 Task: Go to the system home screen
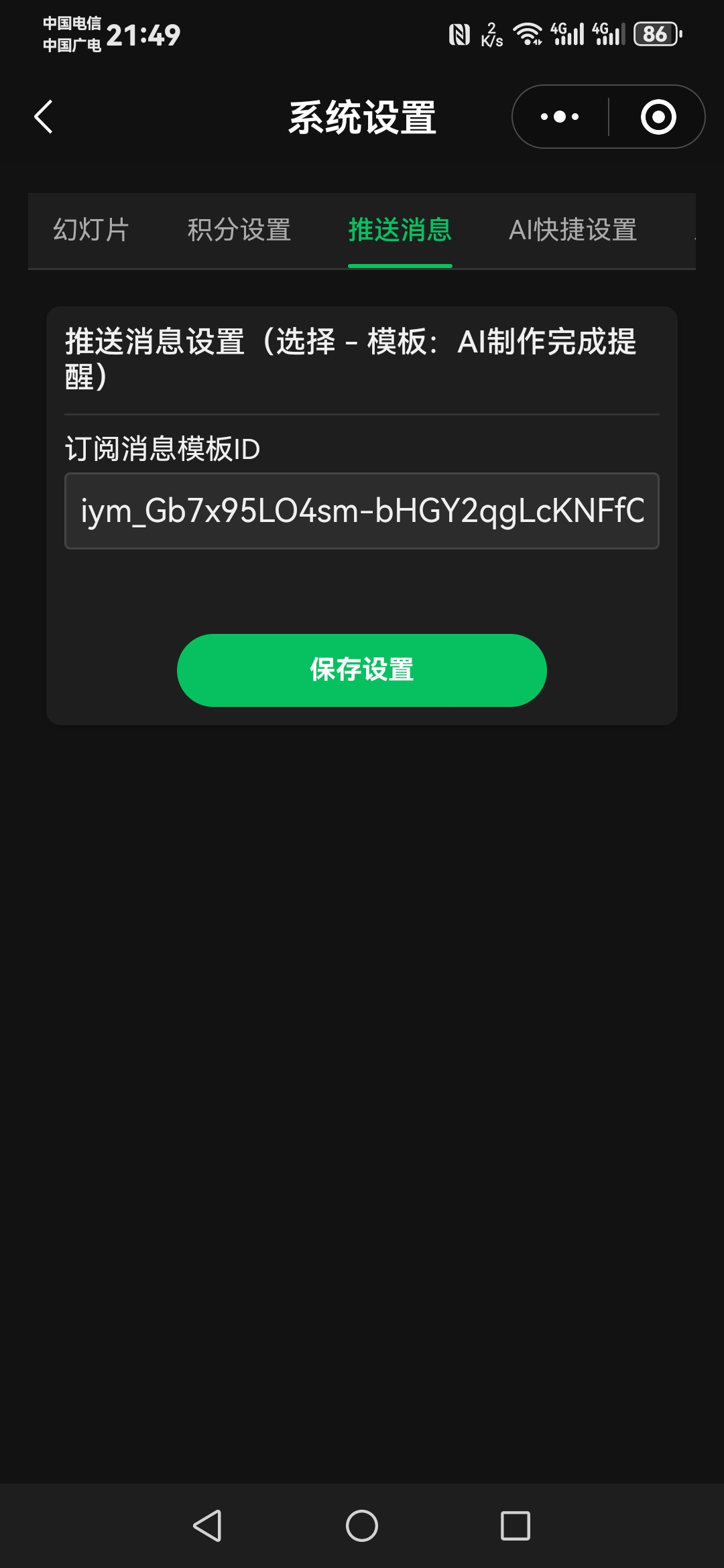[362, 1526]
